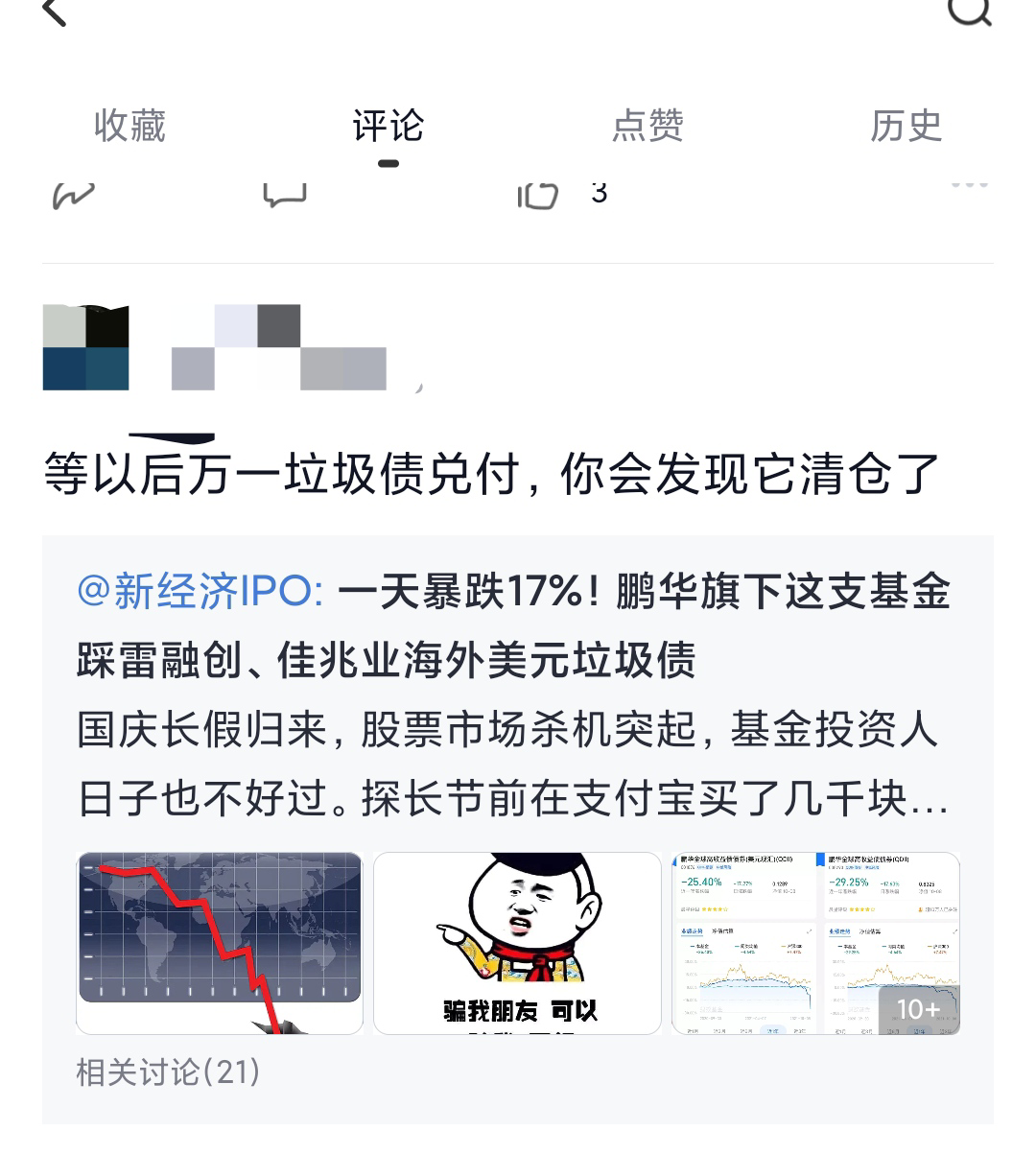
Task: Go back using the top arrow
Action: coord(55,12)
